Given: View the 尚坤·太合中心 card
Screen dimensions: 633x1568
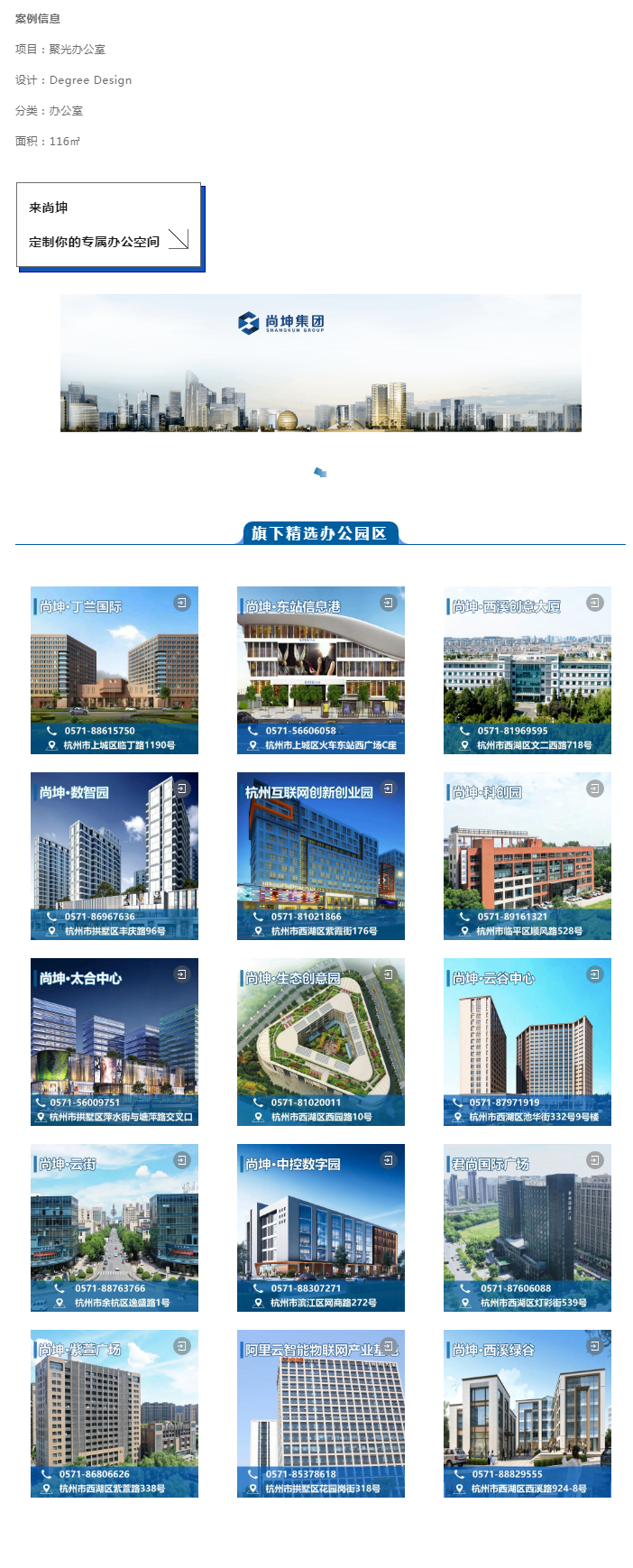Looking at the screenshot, I should pyautogui.click(x=115, y=1042).
